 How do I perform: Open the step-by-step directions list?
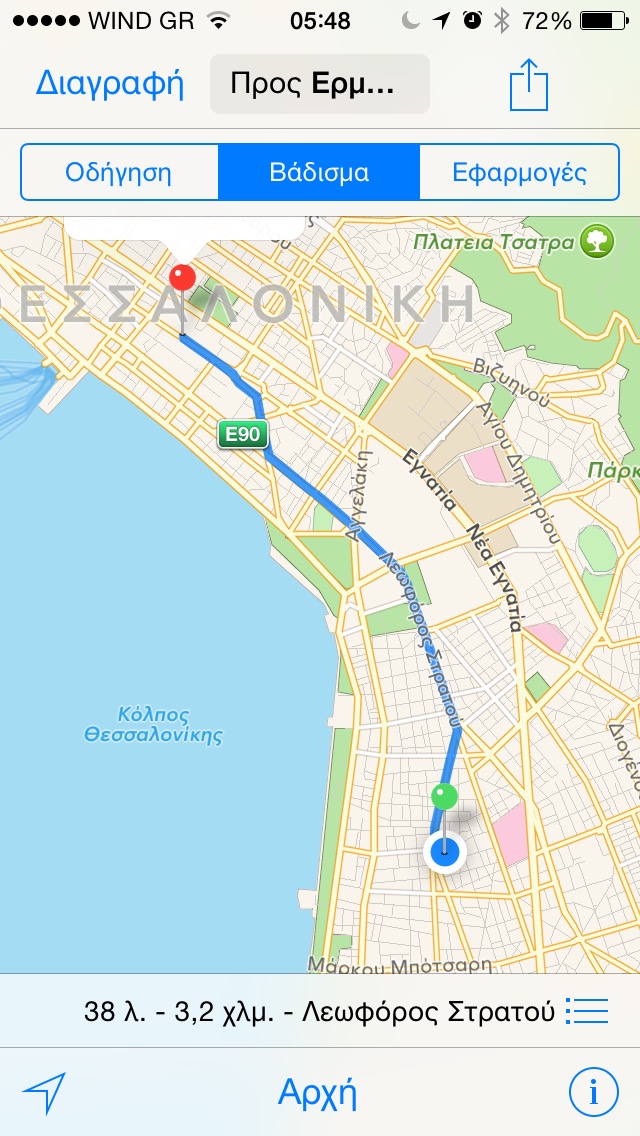[586, 1011]
